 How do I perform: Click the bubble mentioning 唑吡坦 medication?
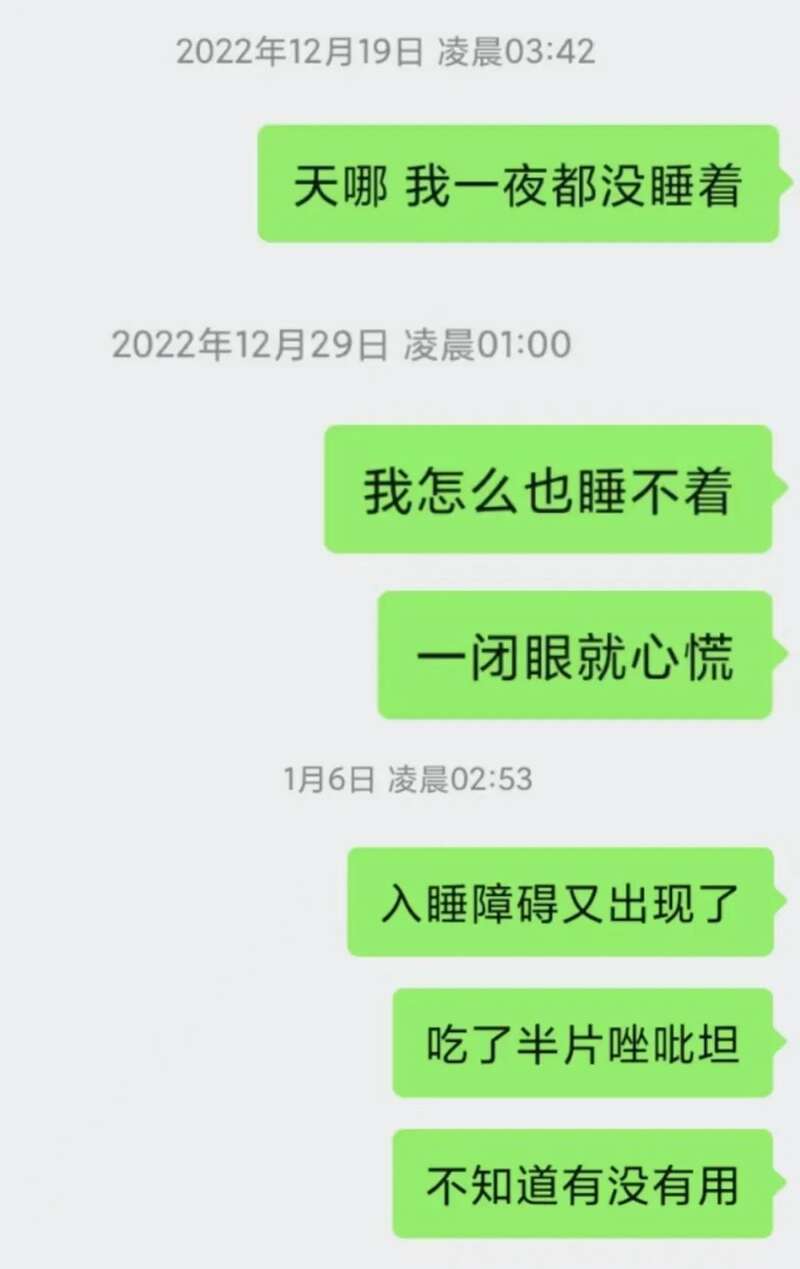pos(580,1045)
